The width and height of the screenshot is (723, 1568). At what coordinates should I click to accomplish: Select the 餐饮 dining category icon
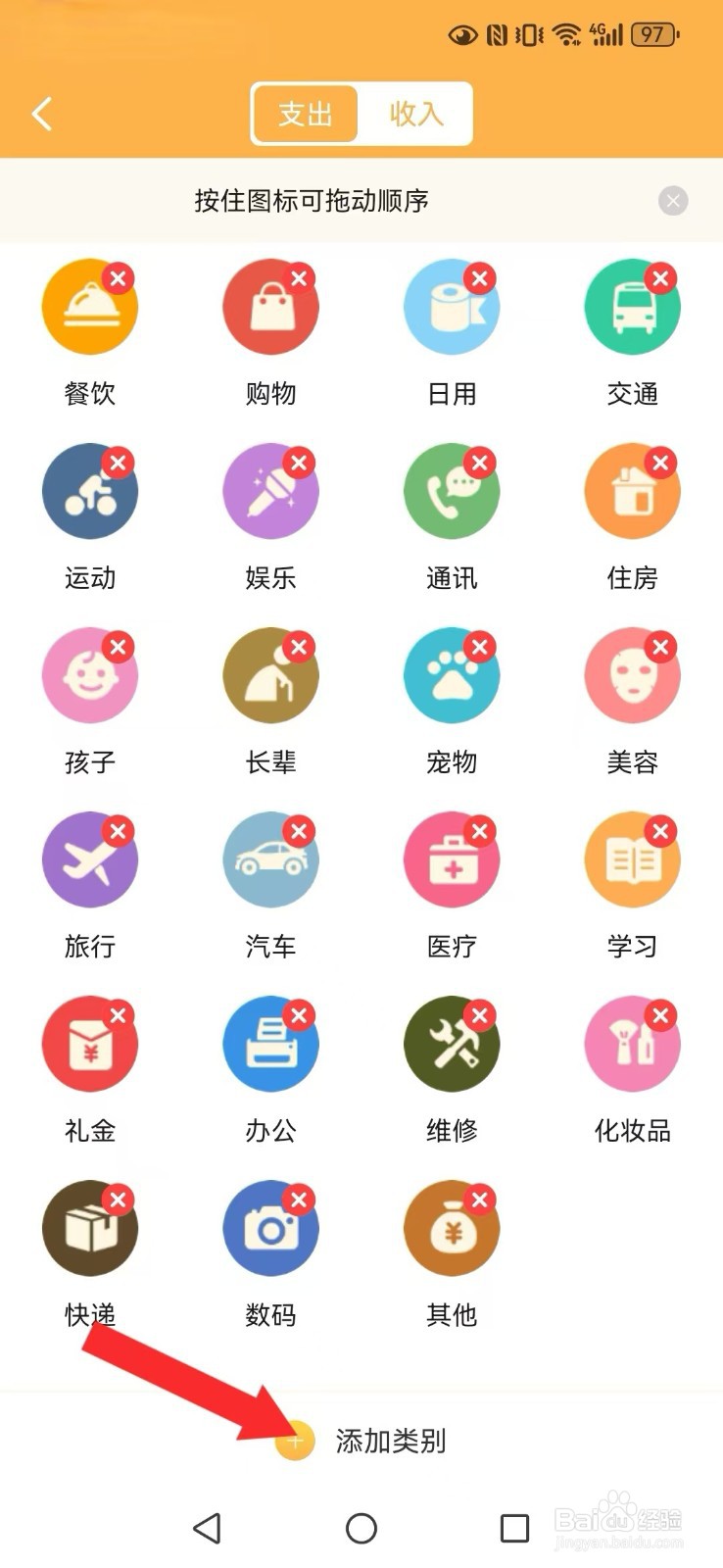(90, 307)
